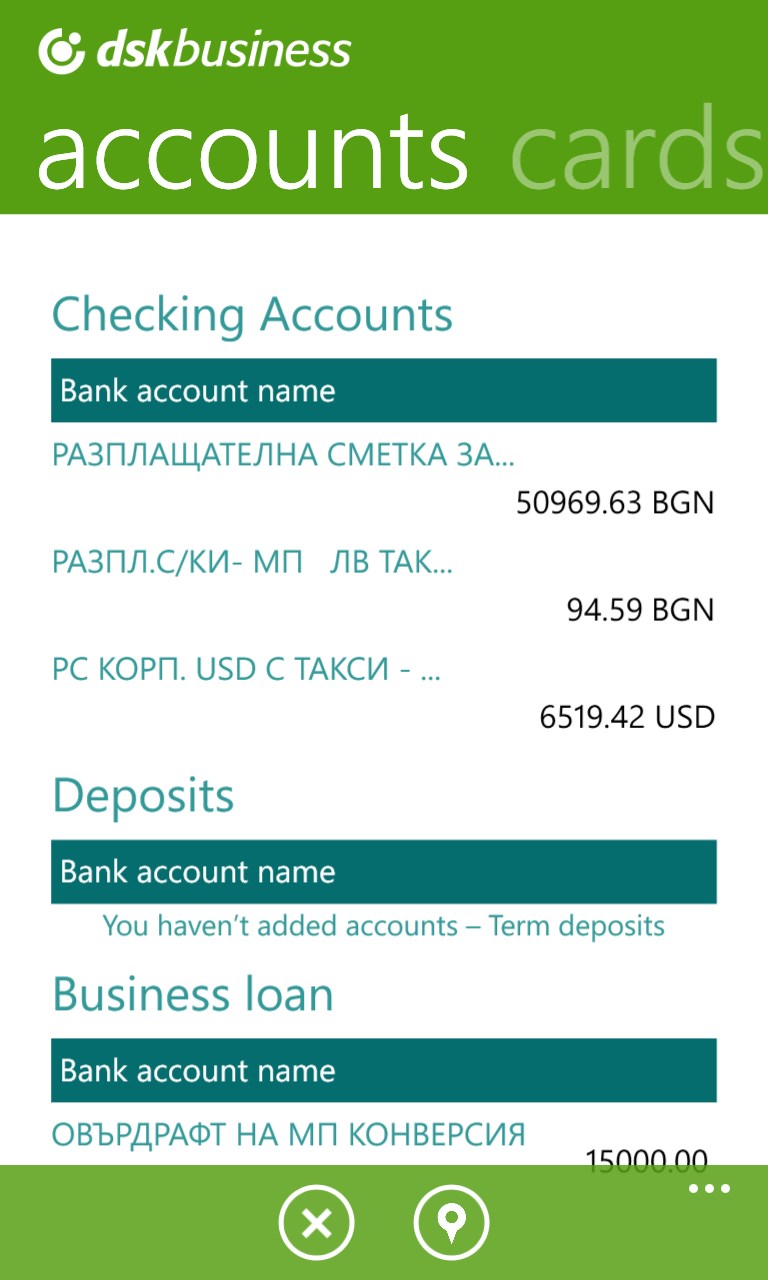Tap Term deposits not added message
This screenshot has height=1280, width=768.
pos(384,926)
